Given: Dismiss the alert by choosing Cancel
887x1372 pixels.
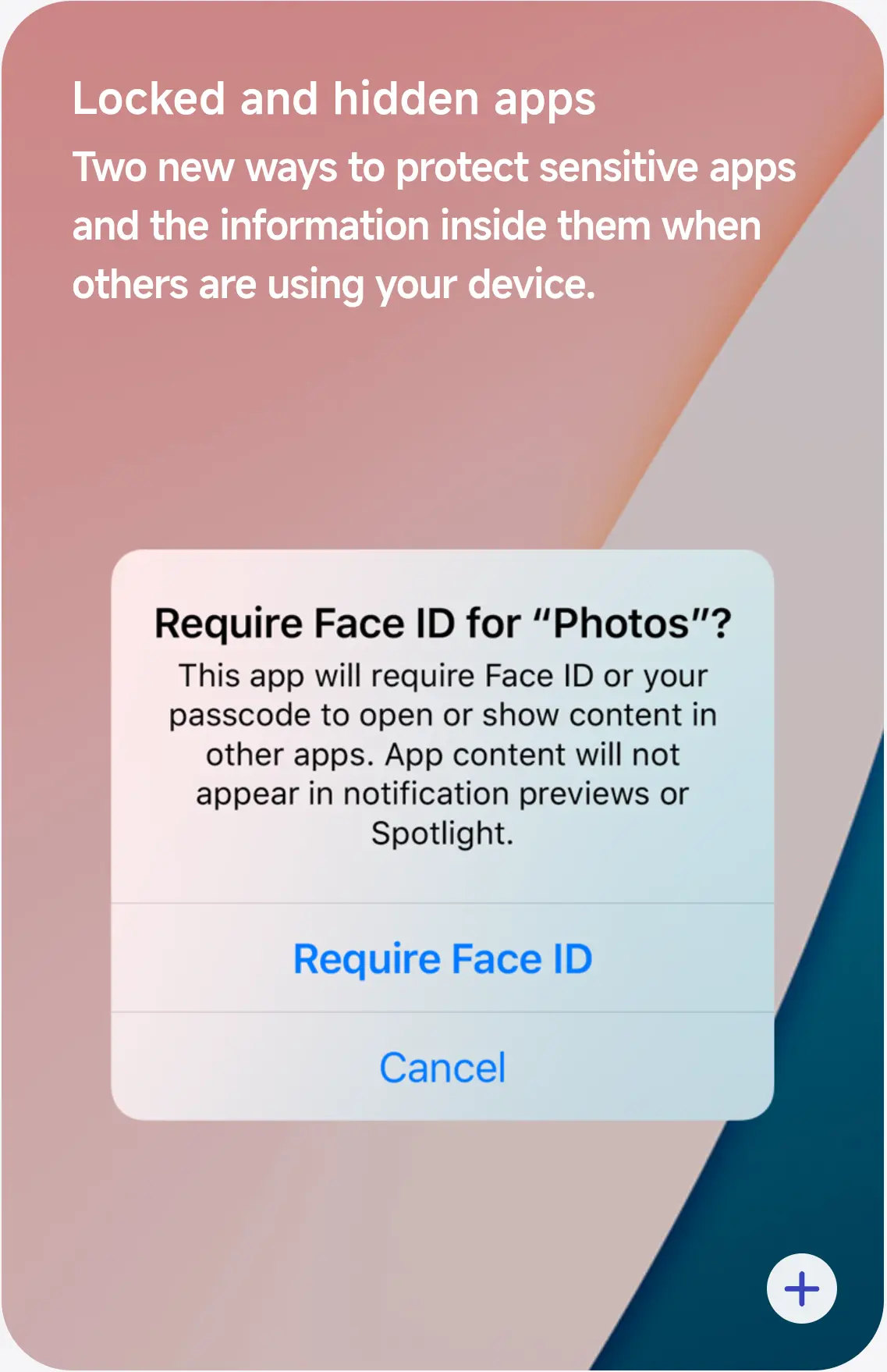Looking at the screenshot, I should tap(442, 1067).
